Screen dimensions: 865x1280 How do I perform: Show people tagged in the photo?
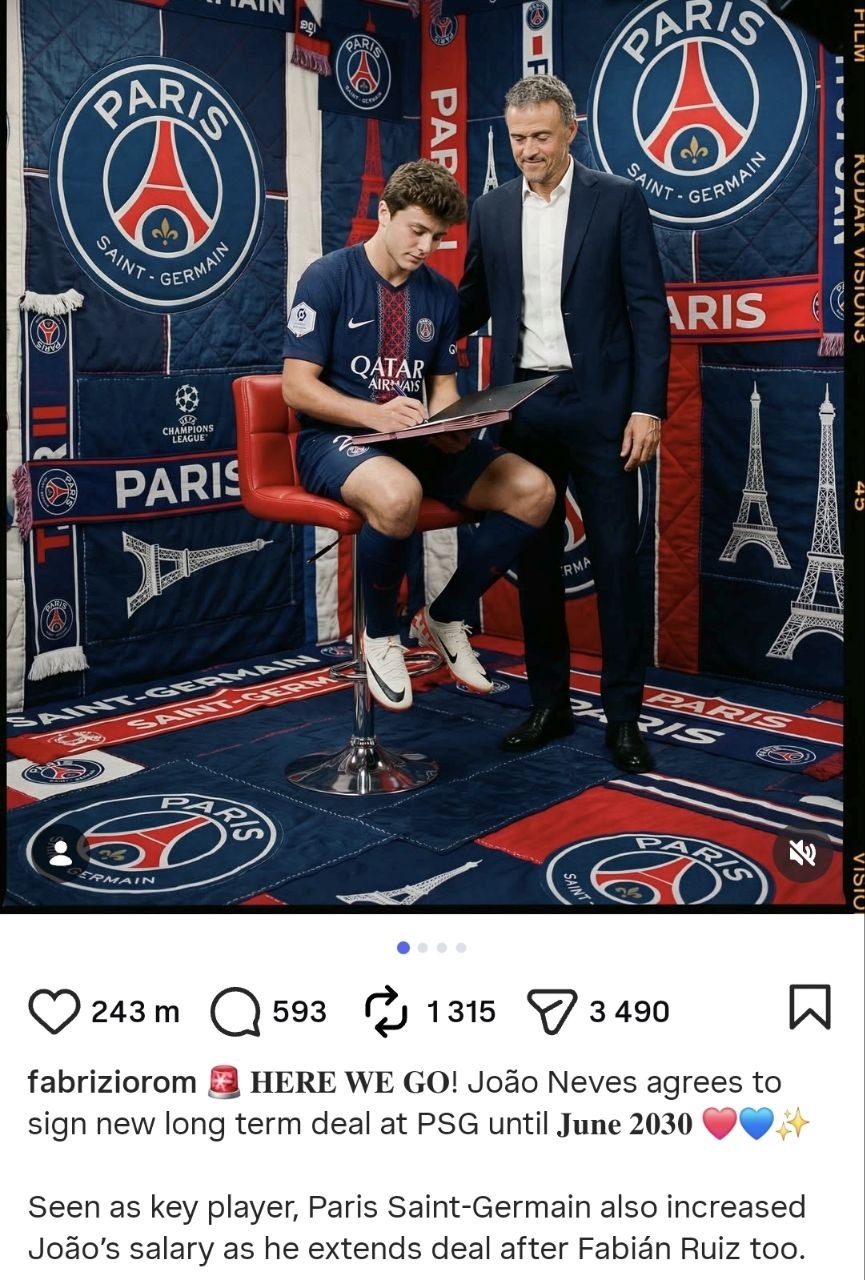(61, 853)
